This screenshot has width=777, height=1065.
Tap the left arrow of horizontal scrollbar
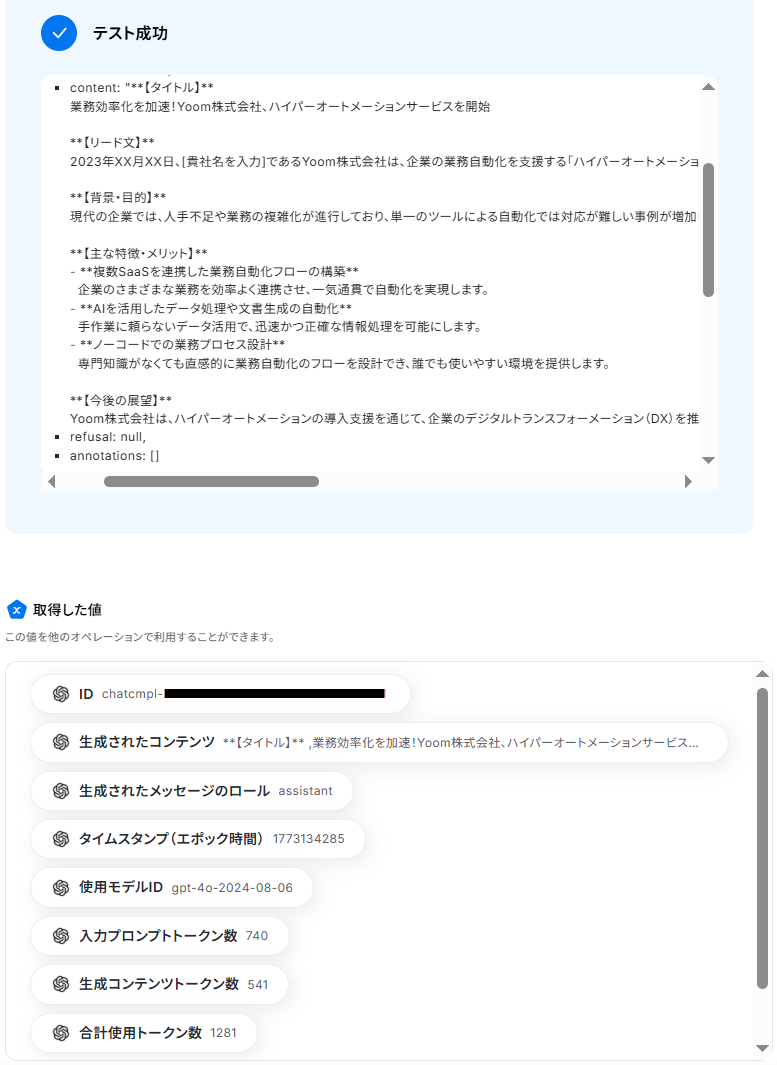tap(52, 481)
